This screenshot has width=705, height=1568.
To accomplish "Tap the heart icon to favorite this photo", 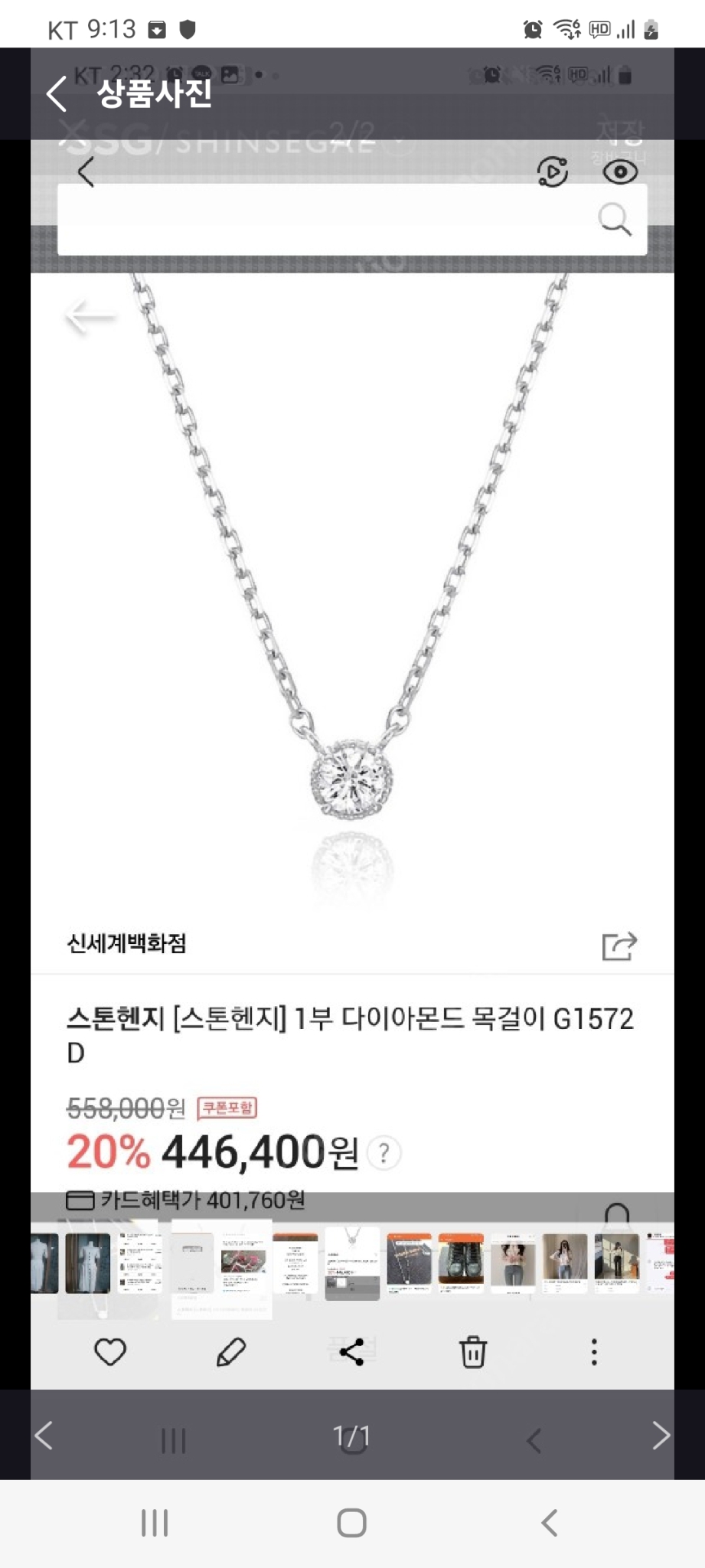I will pos(111,1352).
